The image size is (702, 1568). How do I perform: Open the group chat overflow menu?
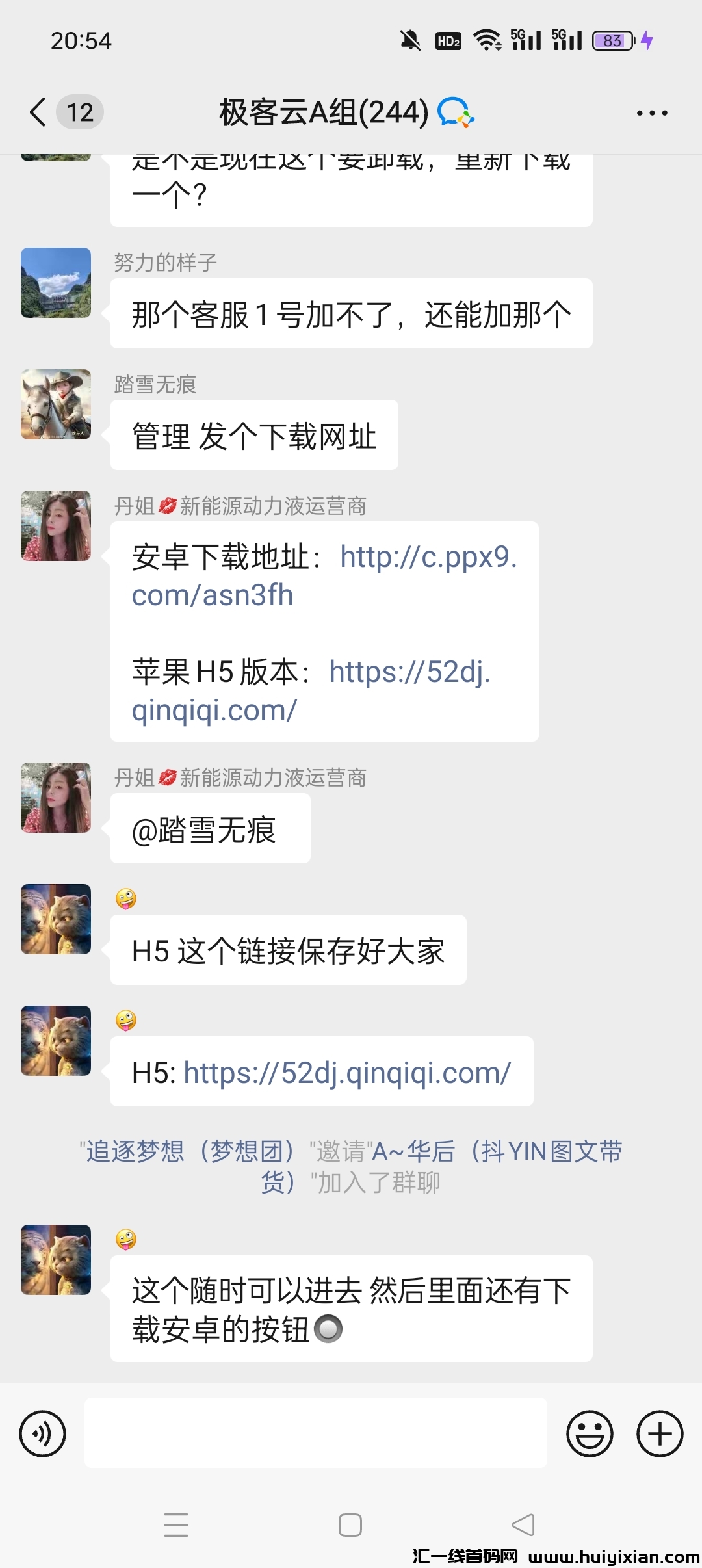[x=651, y=113]
